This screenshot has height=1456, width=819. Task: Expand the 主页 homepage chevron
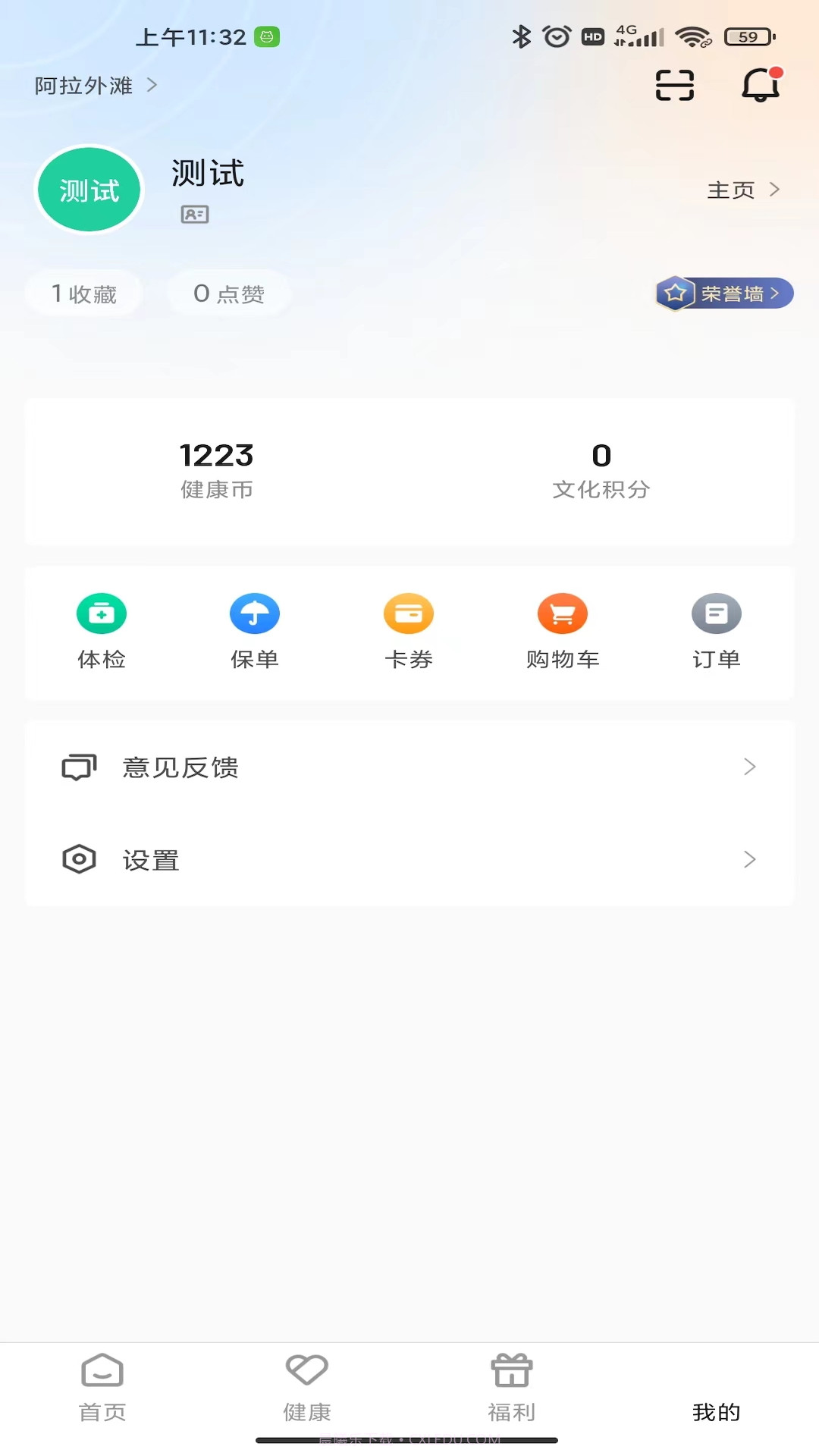[x=747, y=190]
